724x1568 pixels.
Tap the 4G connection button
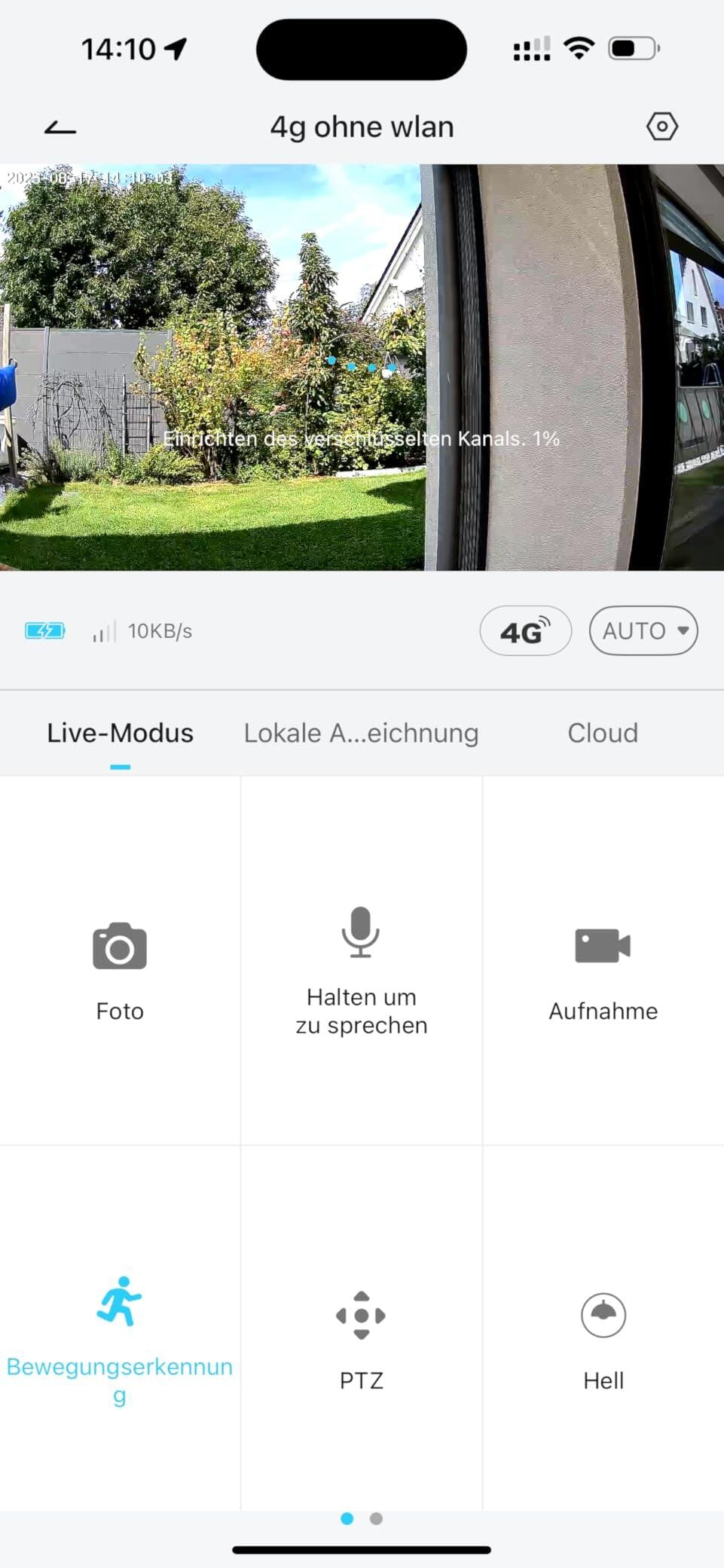[525, 630]
